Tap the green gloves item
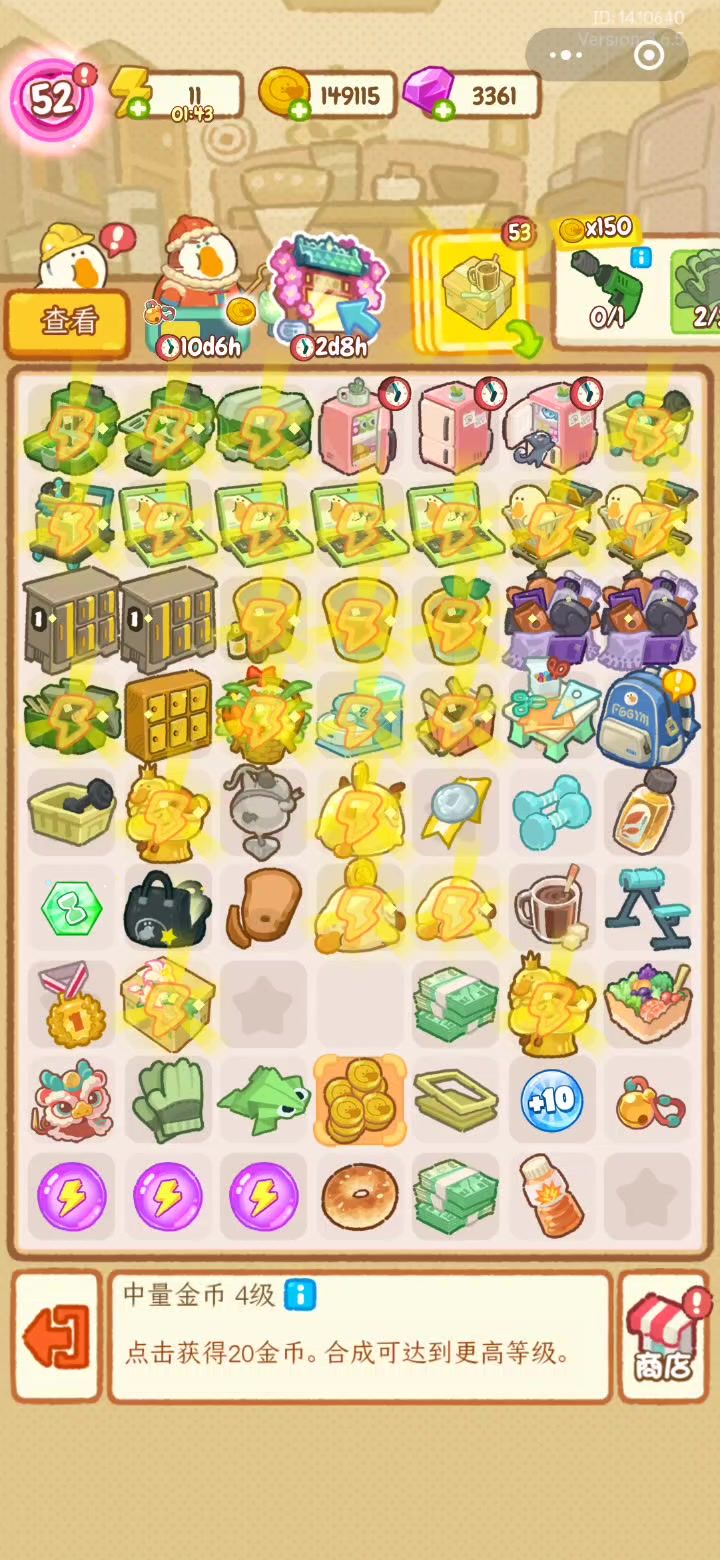The height and width of the screenshot is (1560, 720). click(x=168, y=1100)
